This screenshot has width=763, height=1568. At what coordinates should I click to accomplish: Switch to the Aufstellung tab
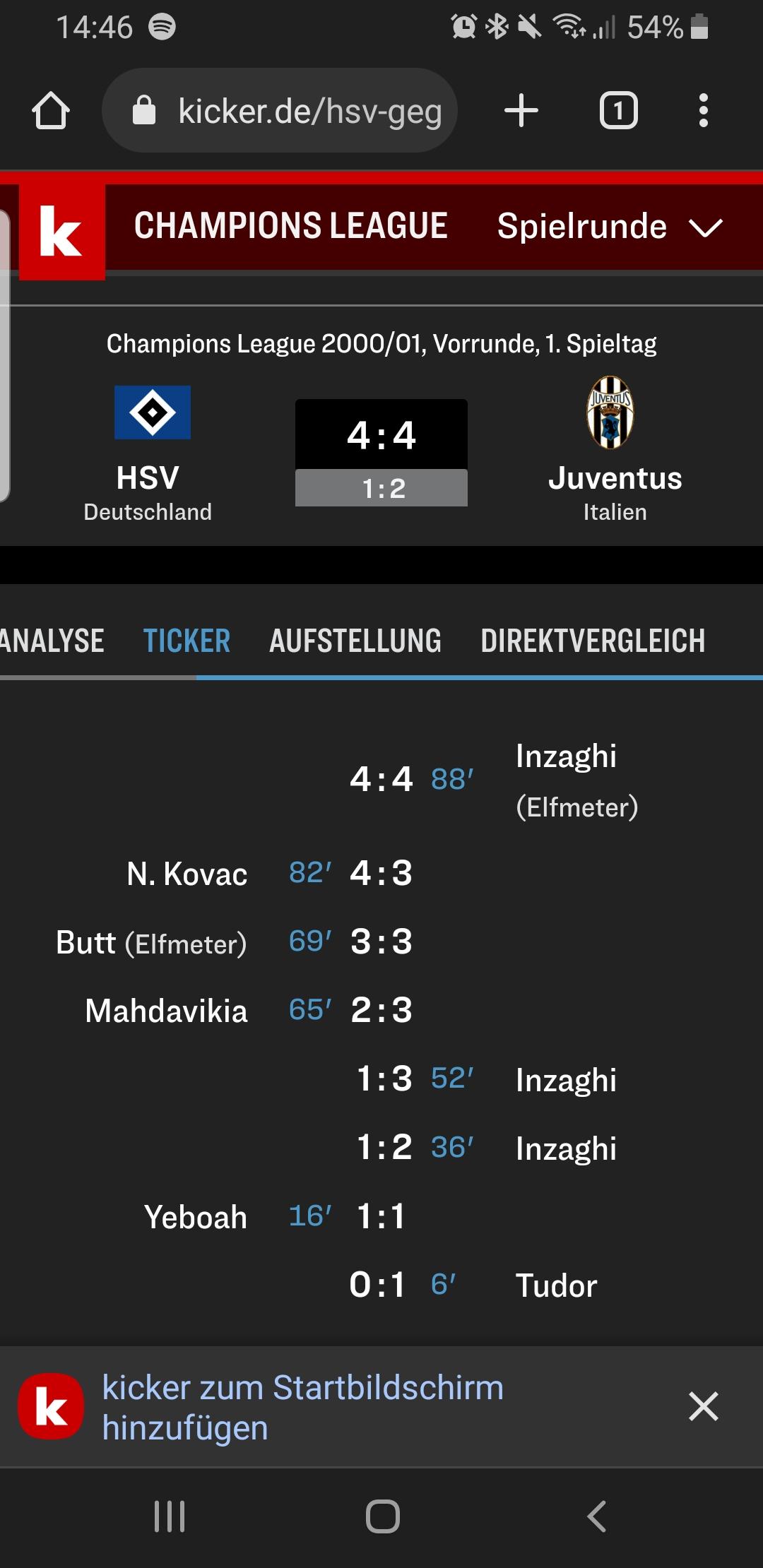coord(355,641)
